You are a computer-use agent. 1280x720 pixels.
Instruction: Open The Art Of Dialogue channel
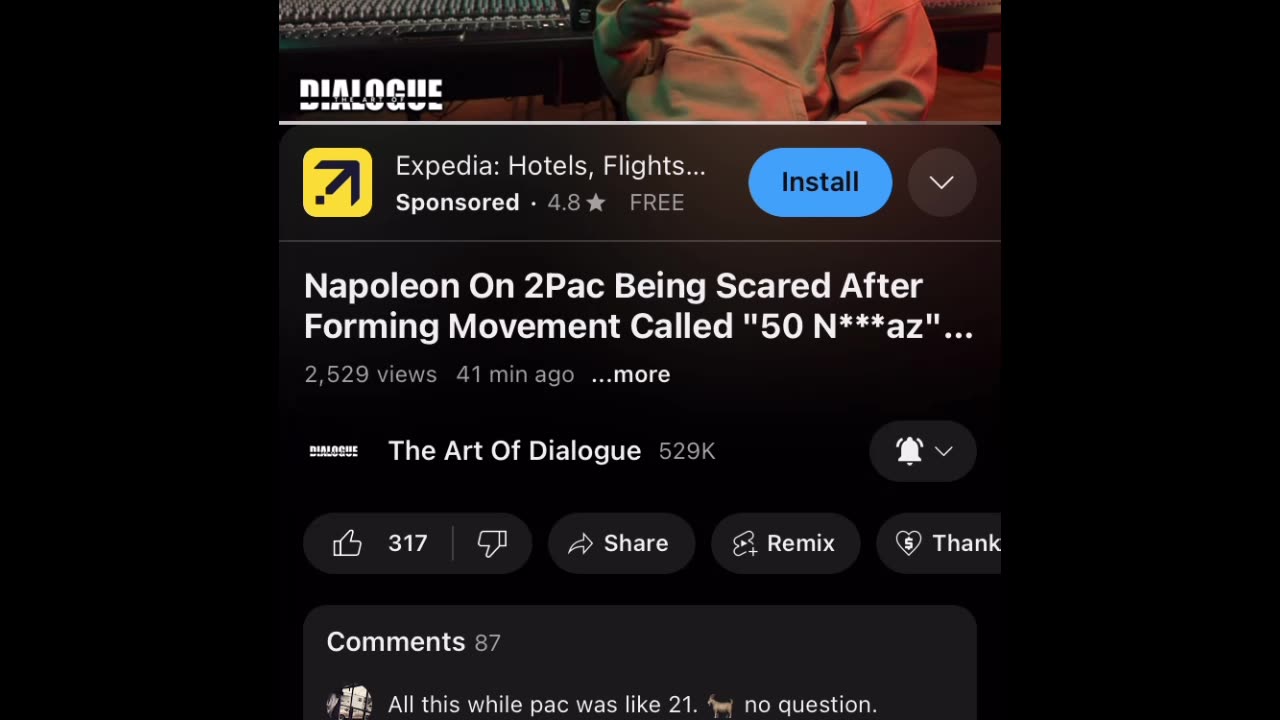coord(514,451)
